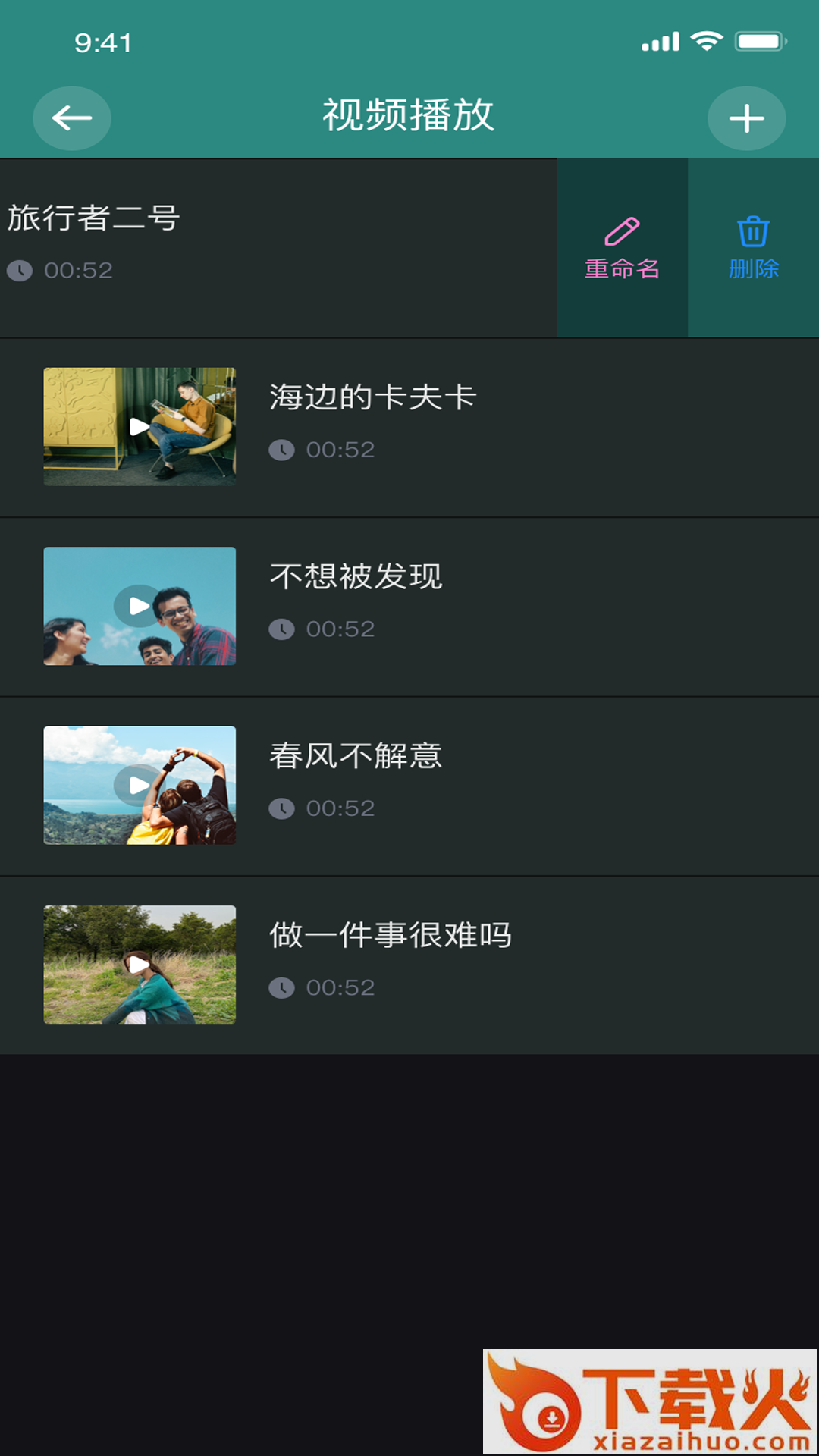
Task: Go back using the arrow button
Action: [72, 118]
